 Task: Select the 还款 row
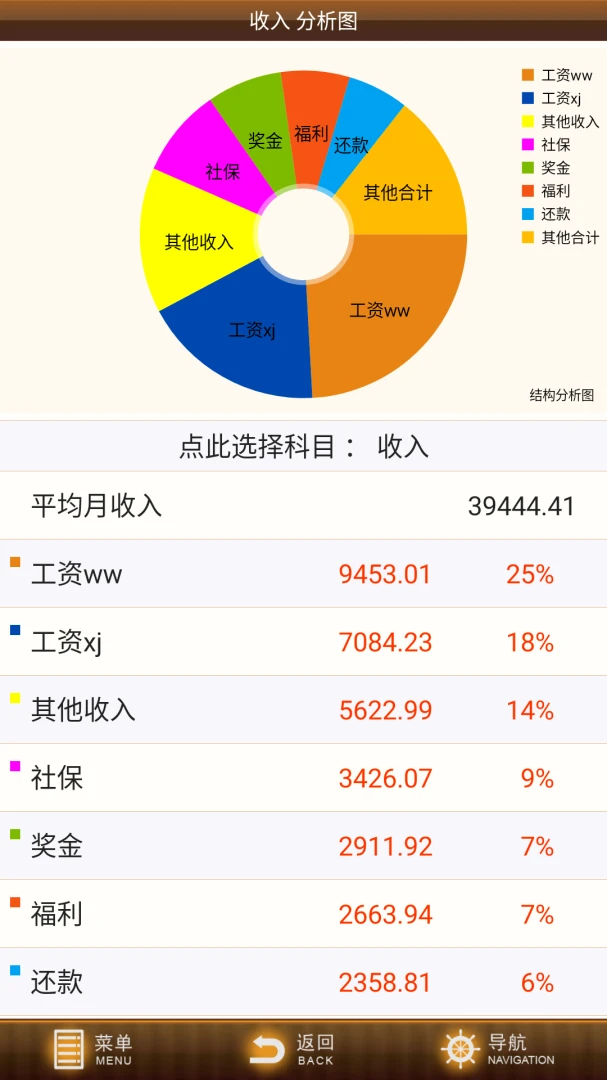[x=303, y=982]
